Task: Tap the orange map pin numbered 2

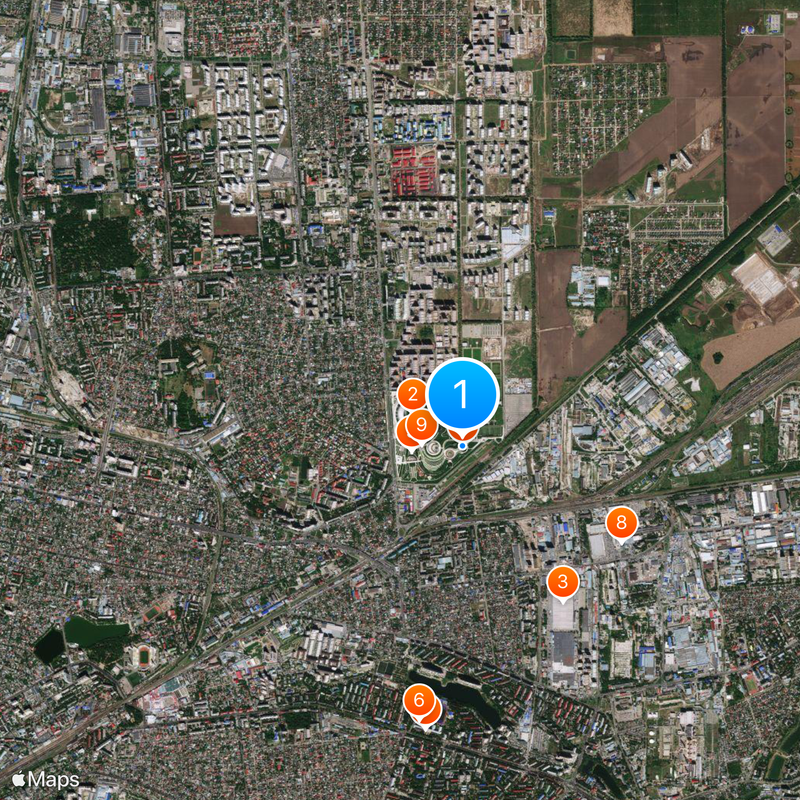Action: point(411,393)
